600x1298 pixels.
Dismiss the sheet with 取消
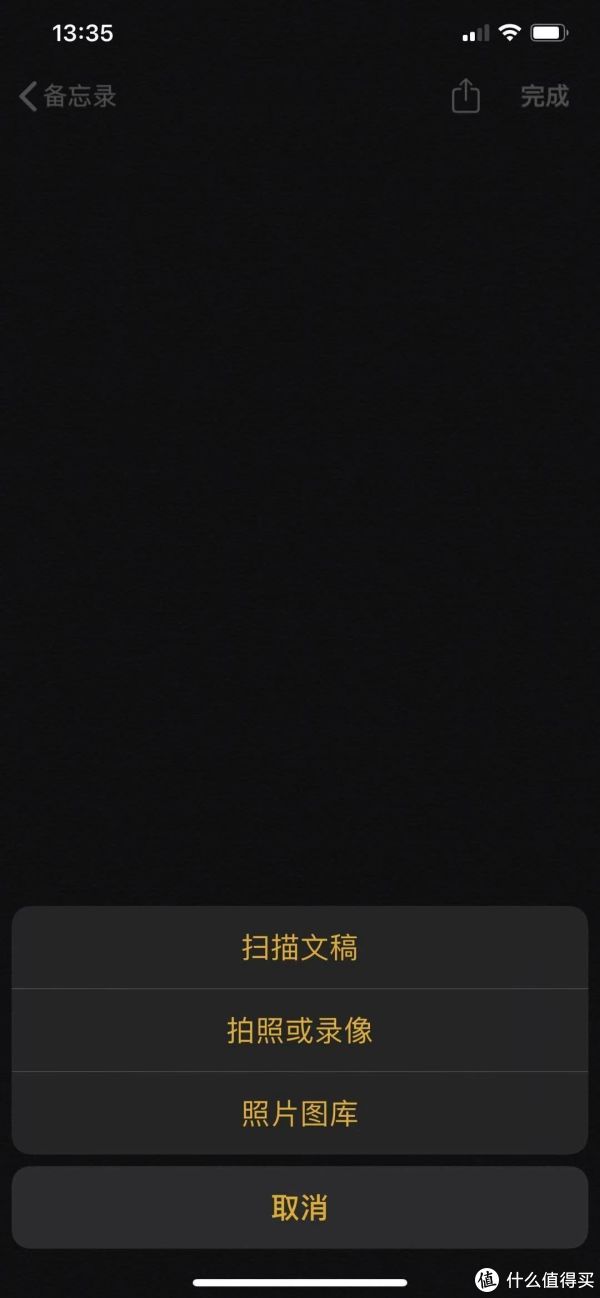(300, 1207)
